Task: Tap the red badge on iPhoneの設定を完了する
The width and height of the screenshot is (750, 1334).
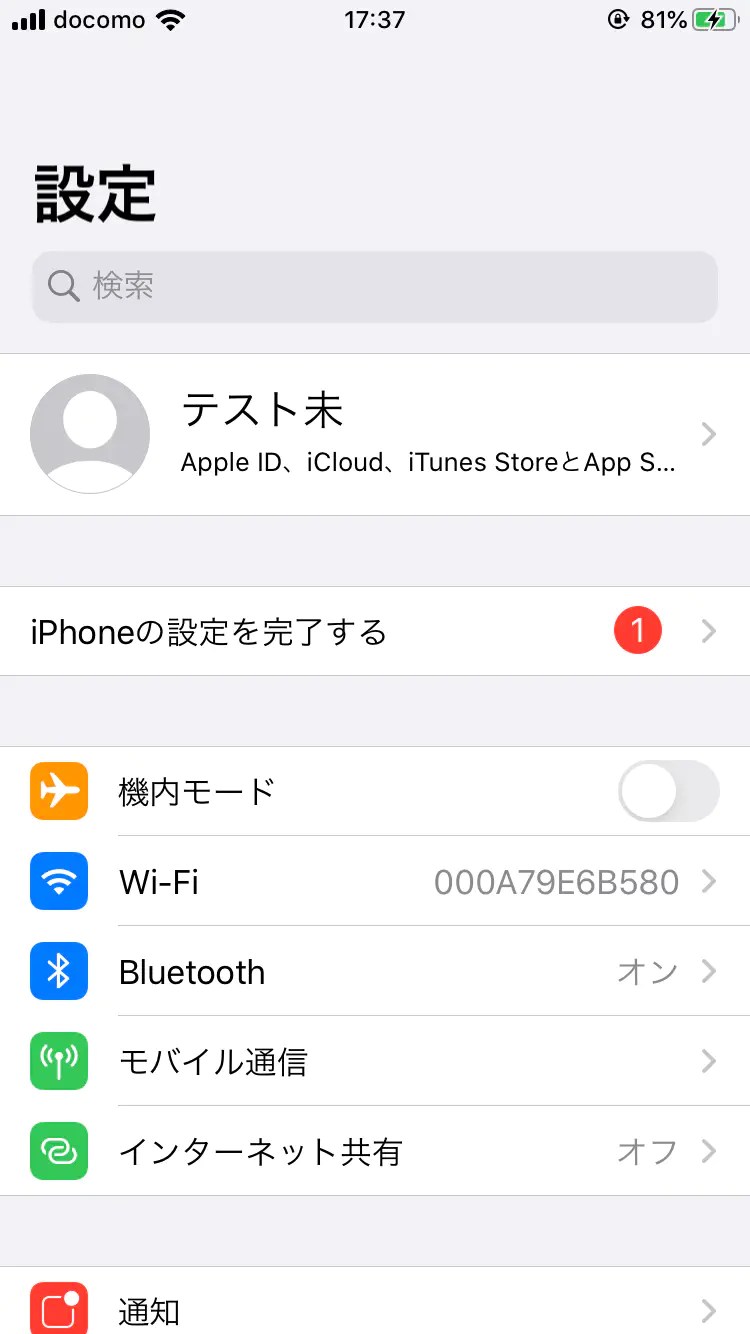Action: tap(637, 630)
